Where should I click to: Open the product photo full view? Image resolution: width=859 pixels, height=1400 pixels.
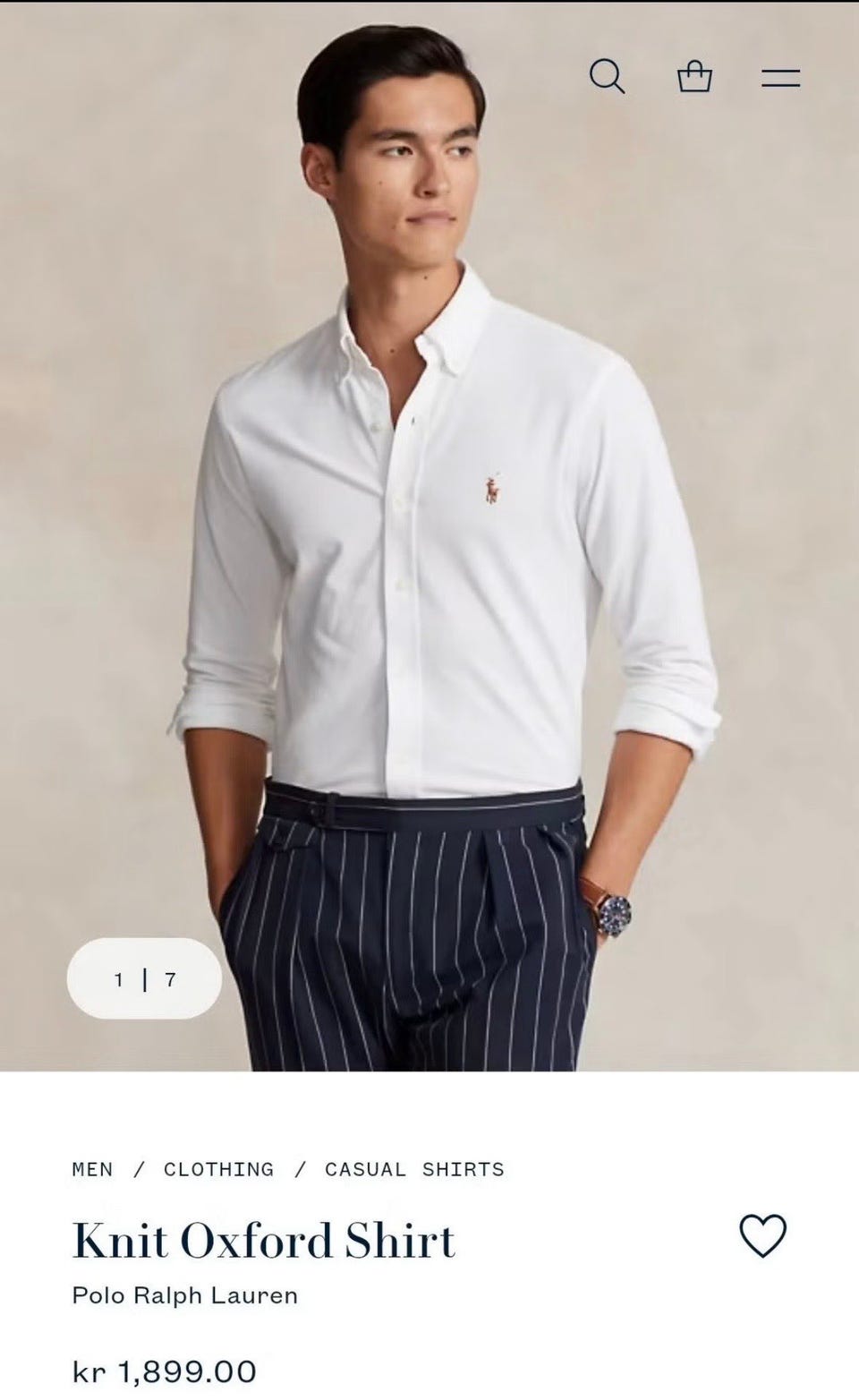point(429,537)
